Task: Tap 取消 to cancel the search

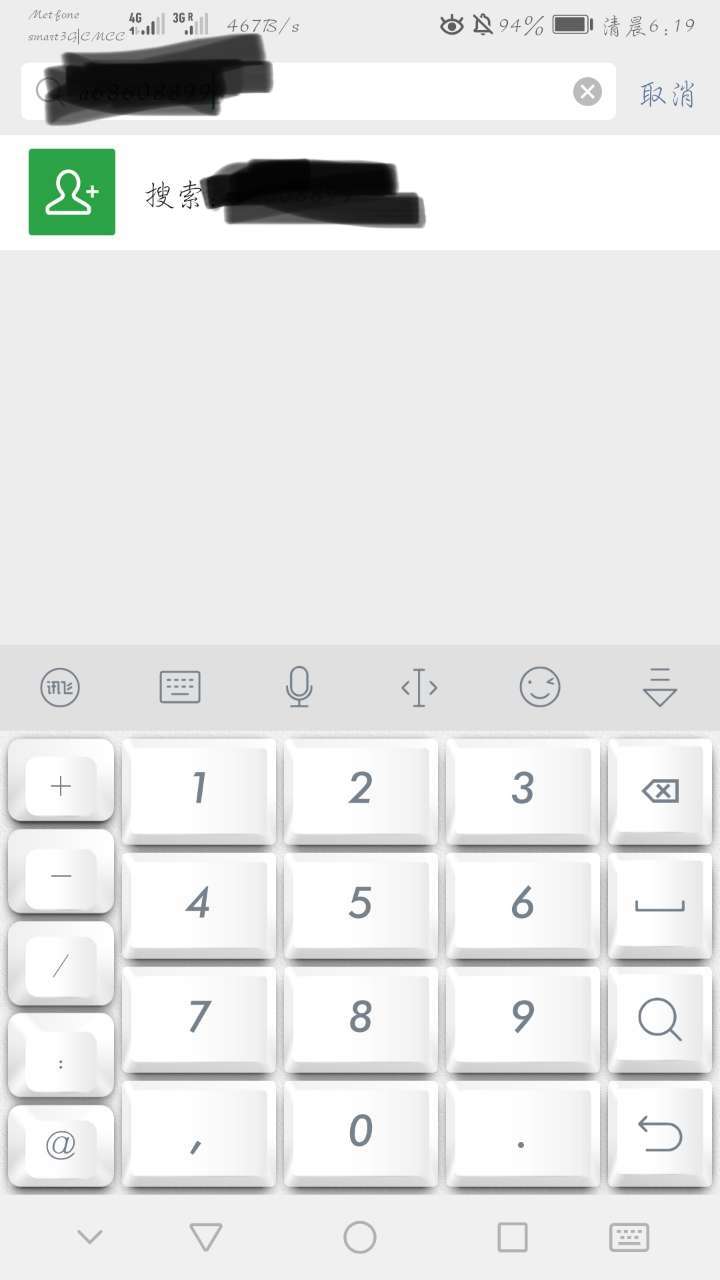Action: pyautogui.click(x=667, y=94)
